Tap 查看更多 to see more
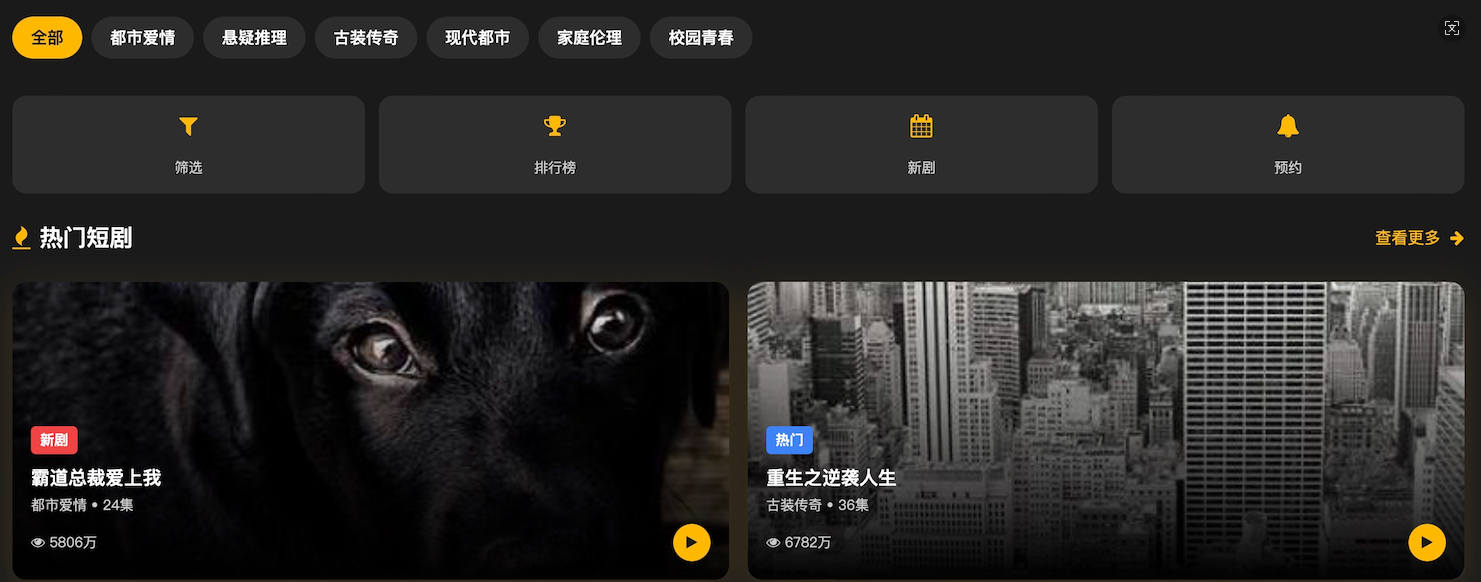This screenshot has height=582, width=1481. [1418, 238]
